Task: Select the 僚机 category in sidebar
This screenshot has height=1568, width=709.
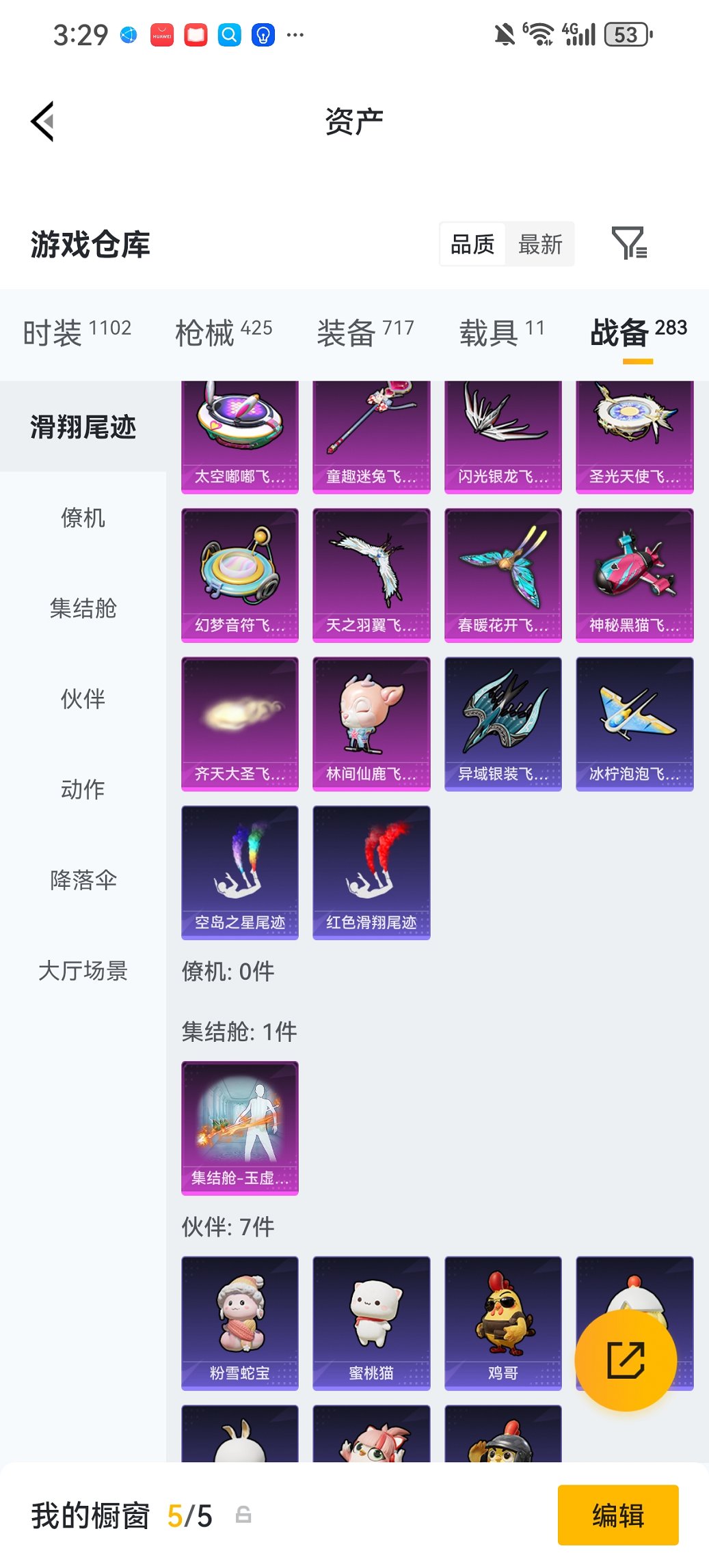Action: point(83,519)
